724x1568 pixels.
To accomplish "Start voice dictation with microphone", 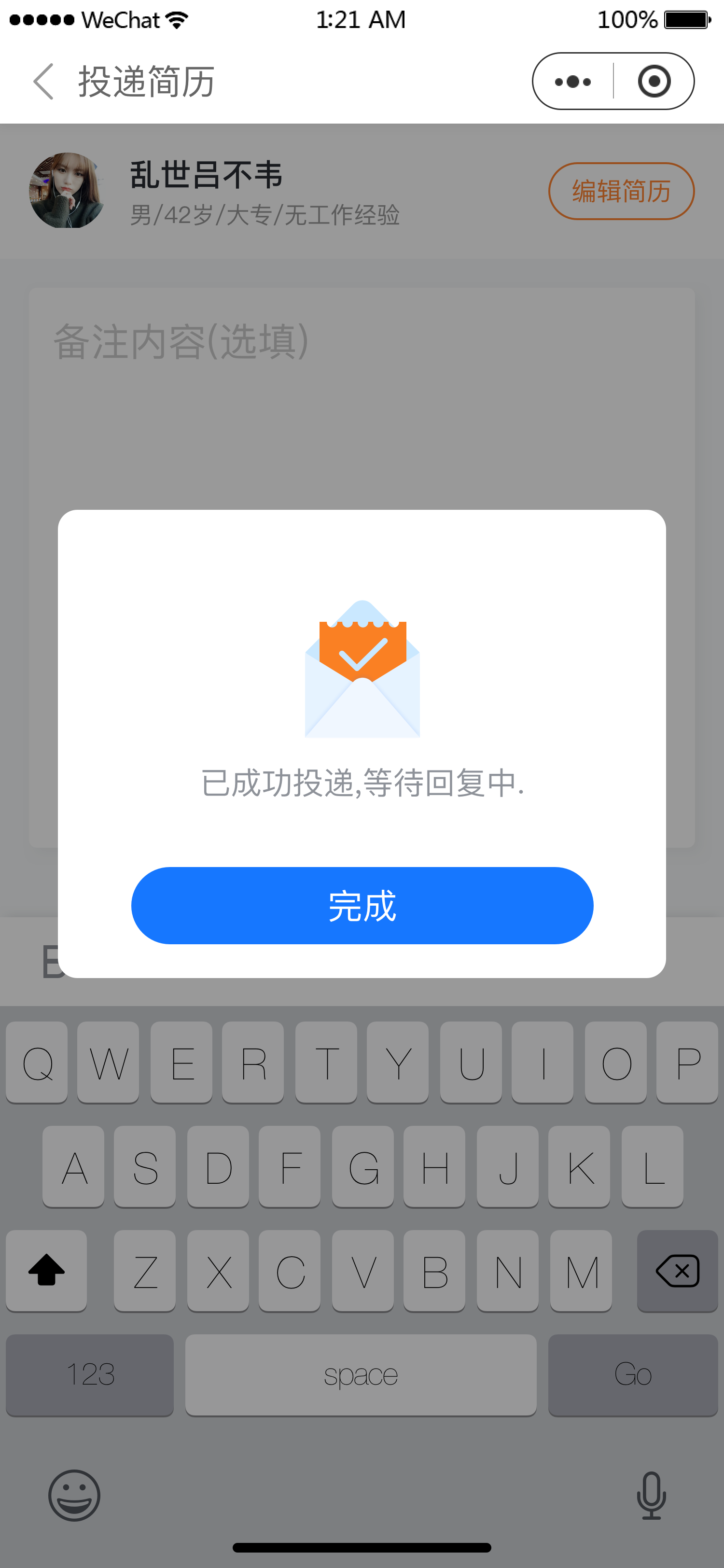I will [x=651, y=1495].
